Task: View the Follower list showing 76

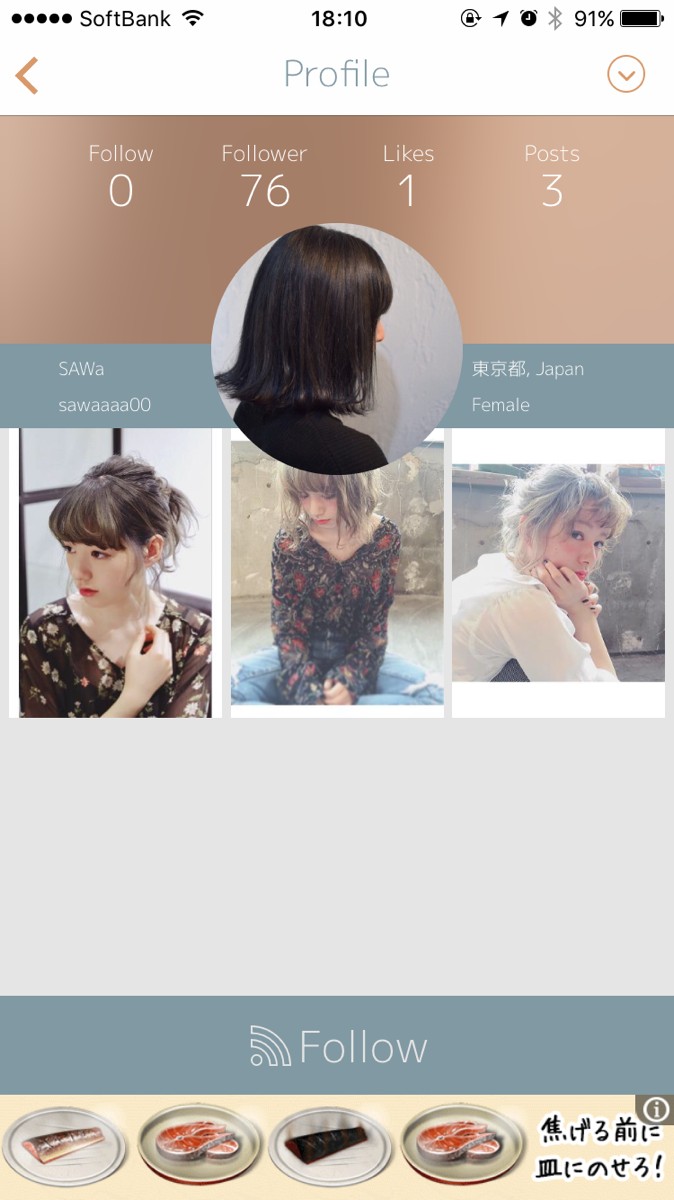Action: click(264, 177)
